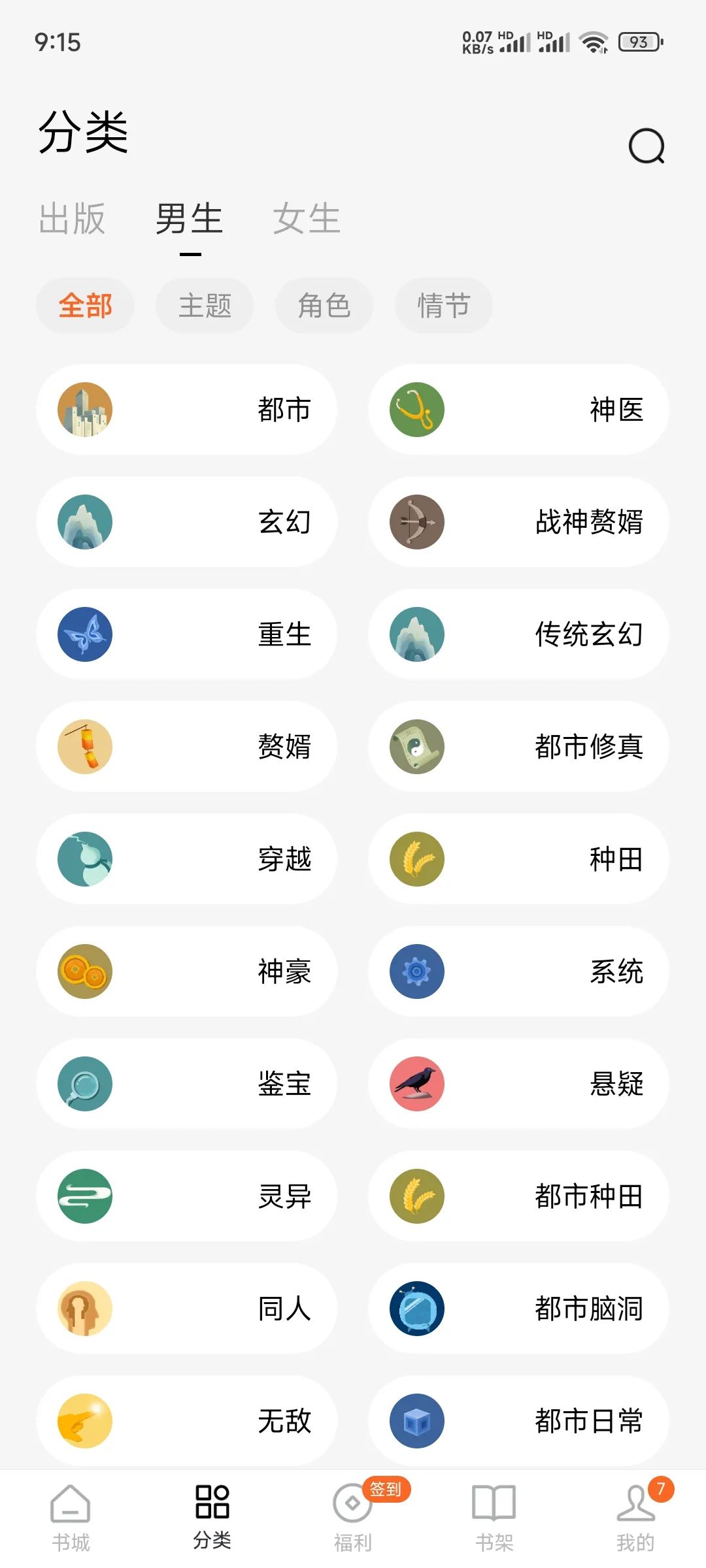Select the 主题 filter chip
This screenshot has width=706, height=1568.
coord(205,306)
